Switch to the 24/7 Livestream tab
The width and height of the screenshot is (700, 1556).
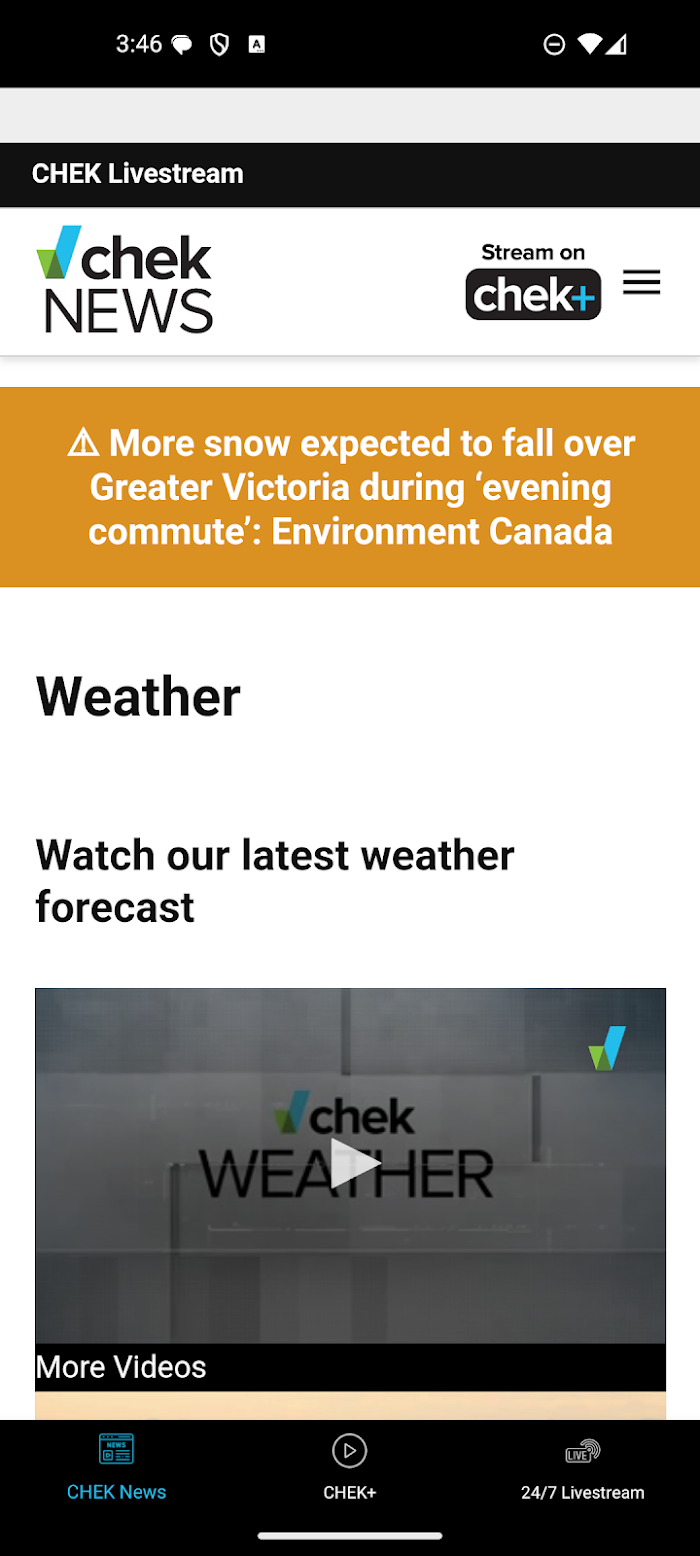click(x=582, y=1465)
